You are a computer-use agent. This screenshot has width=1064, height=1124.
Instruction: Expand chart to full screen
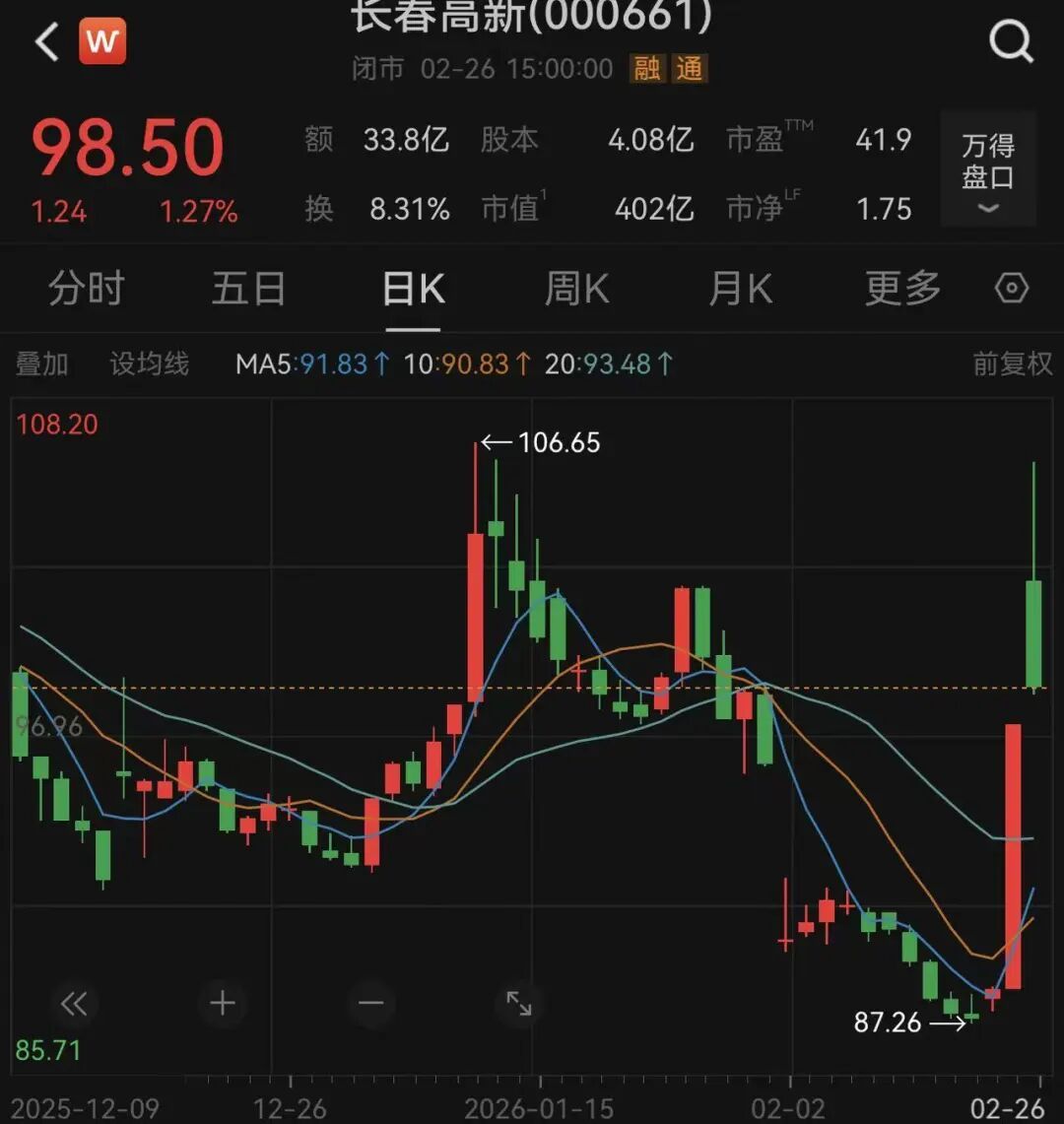tap(519, 1004)
